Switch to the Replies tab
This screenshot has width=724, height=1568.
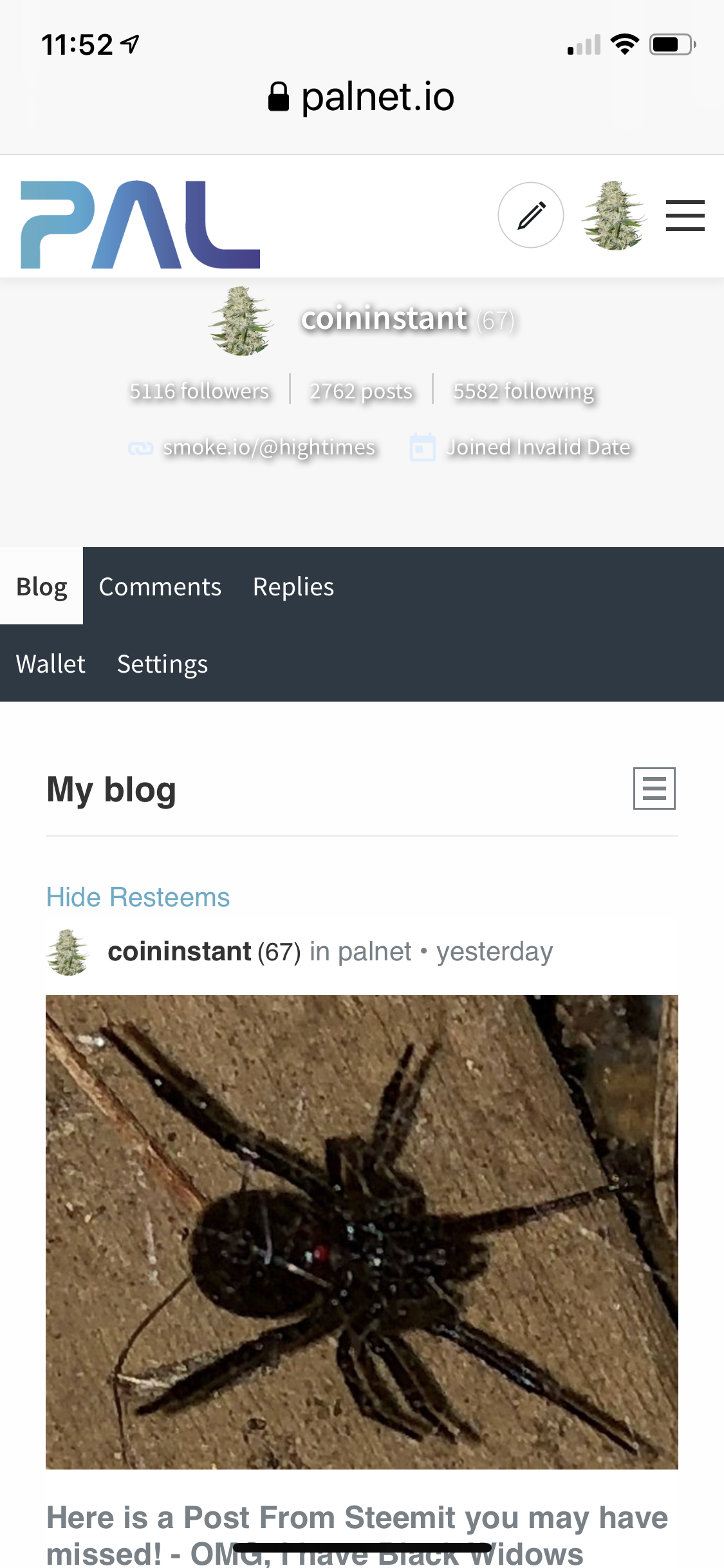pos(293,586)
